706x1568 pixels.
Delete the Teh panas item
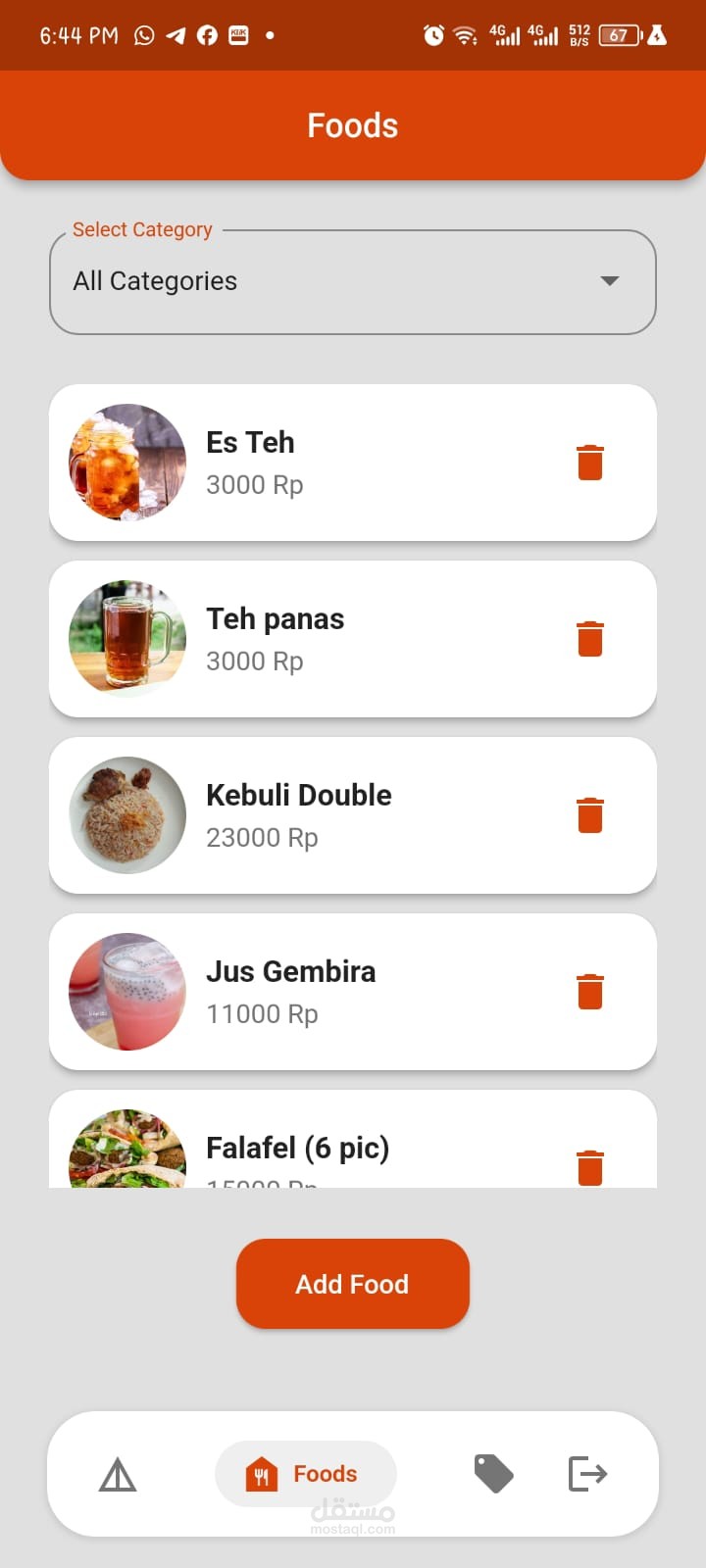[590, 639]
